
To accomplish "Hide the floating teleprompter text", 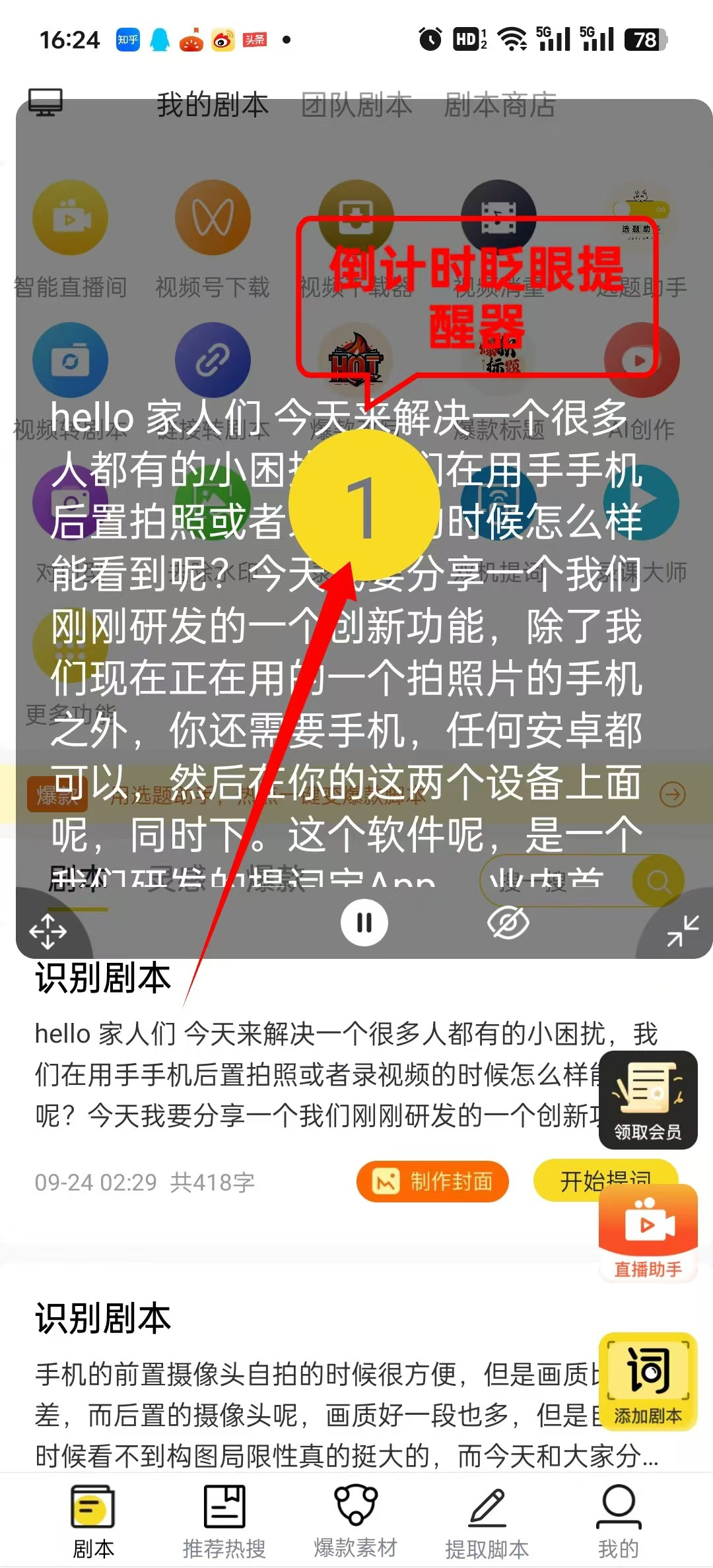I will [x=508, y=922].
